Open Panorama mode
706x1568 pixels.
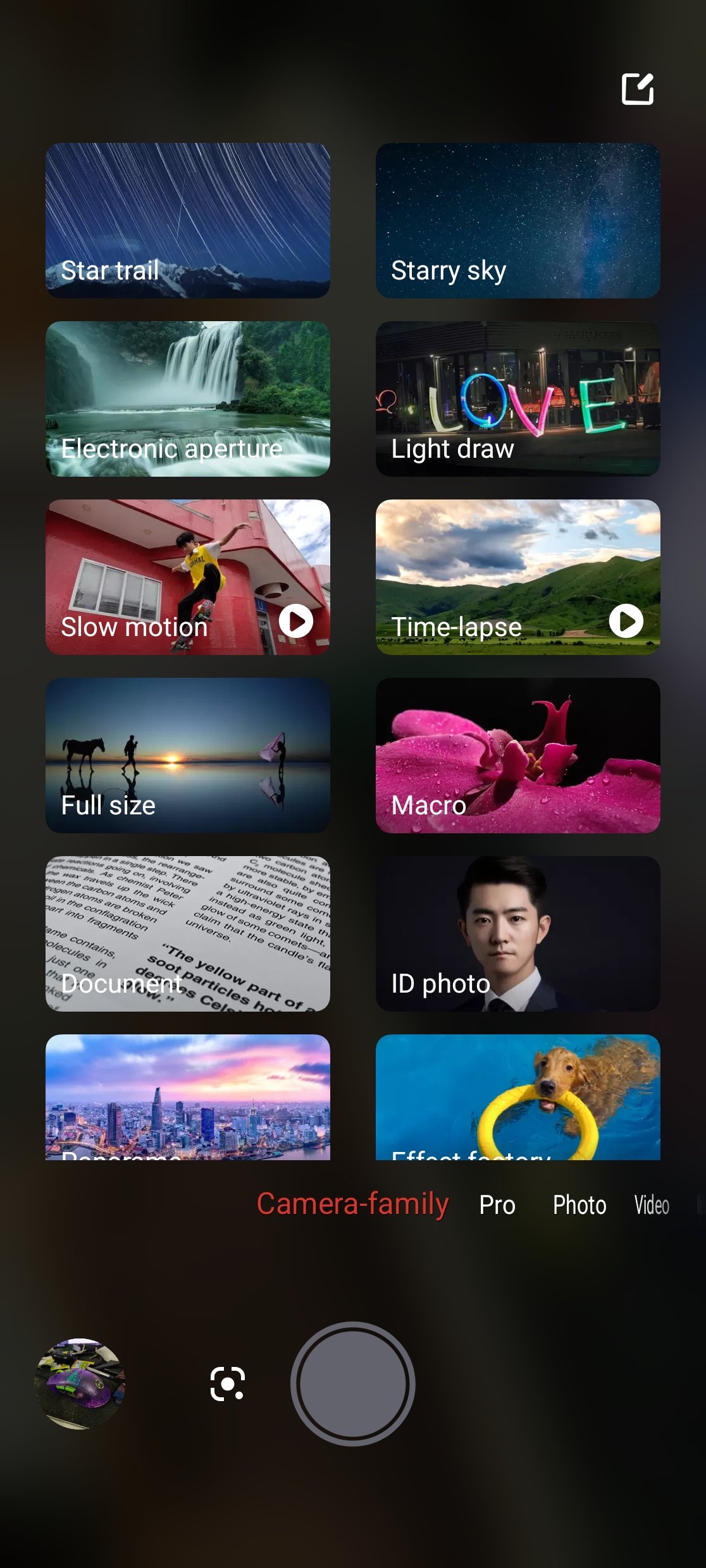pos(188,1098)
